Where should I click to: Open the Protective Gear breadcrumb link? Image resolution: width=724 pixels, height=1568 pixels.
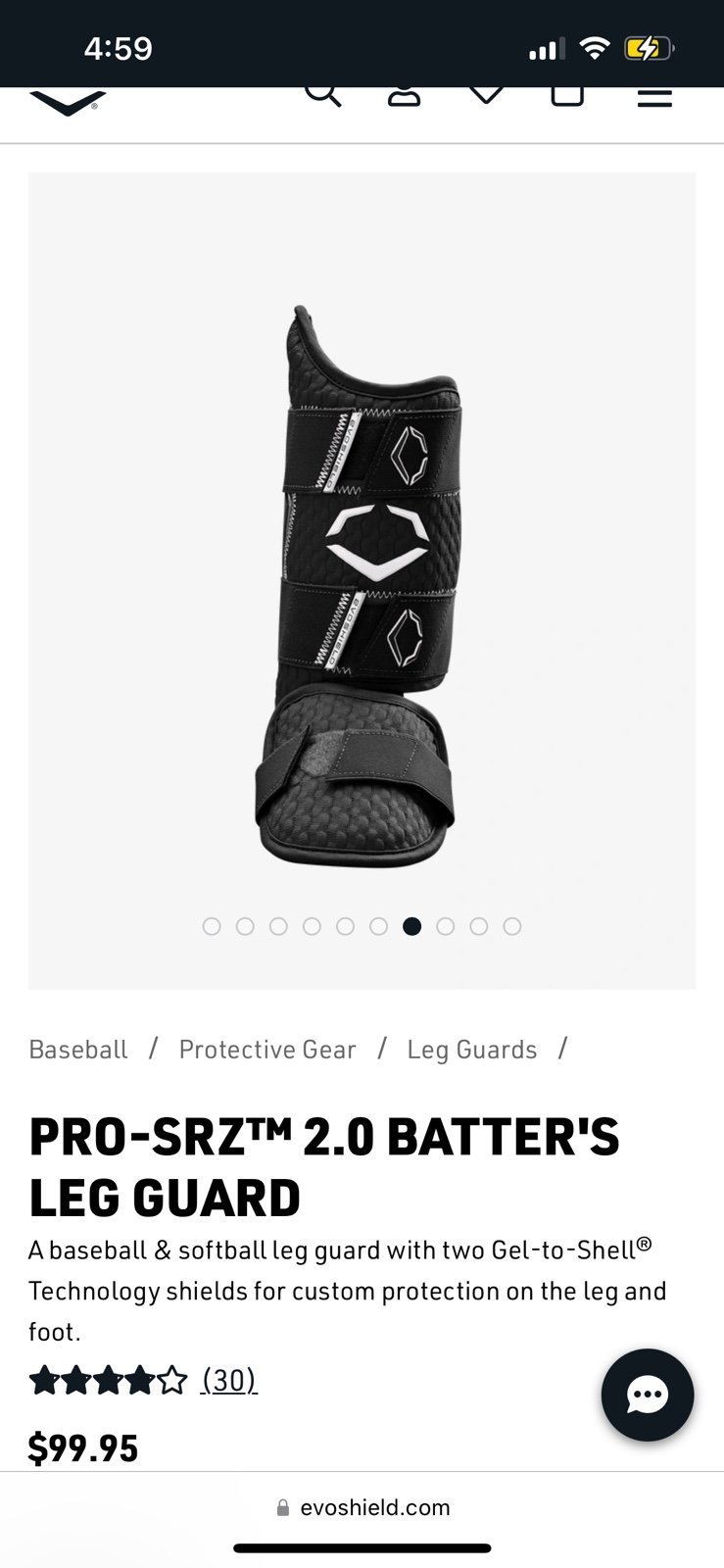[x=266, y=1050]
